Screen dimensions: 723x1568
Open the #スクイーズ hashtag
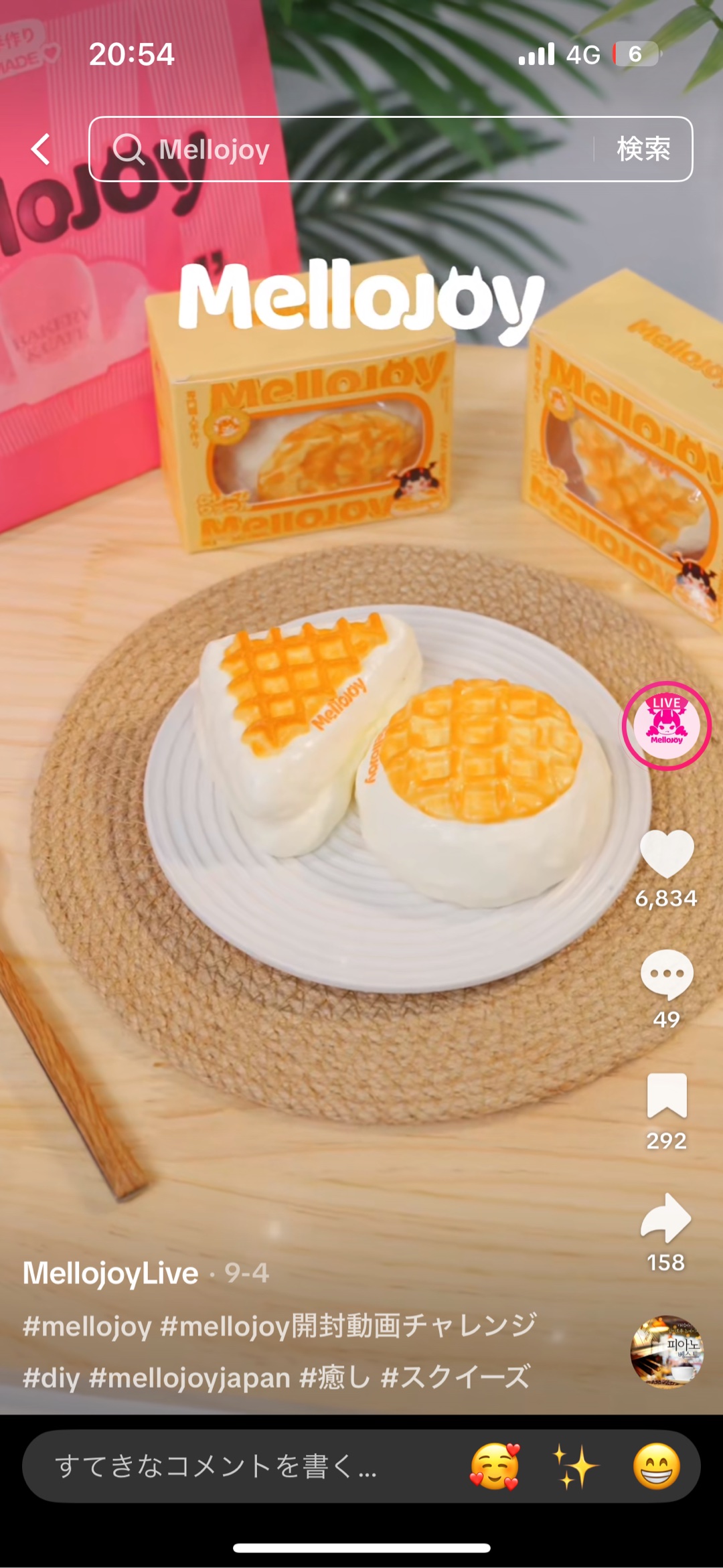click(455, 1378)
